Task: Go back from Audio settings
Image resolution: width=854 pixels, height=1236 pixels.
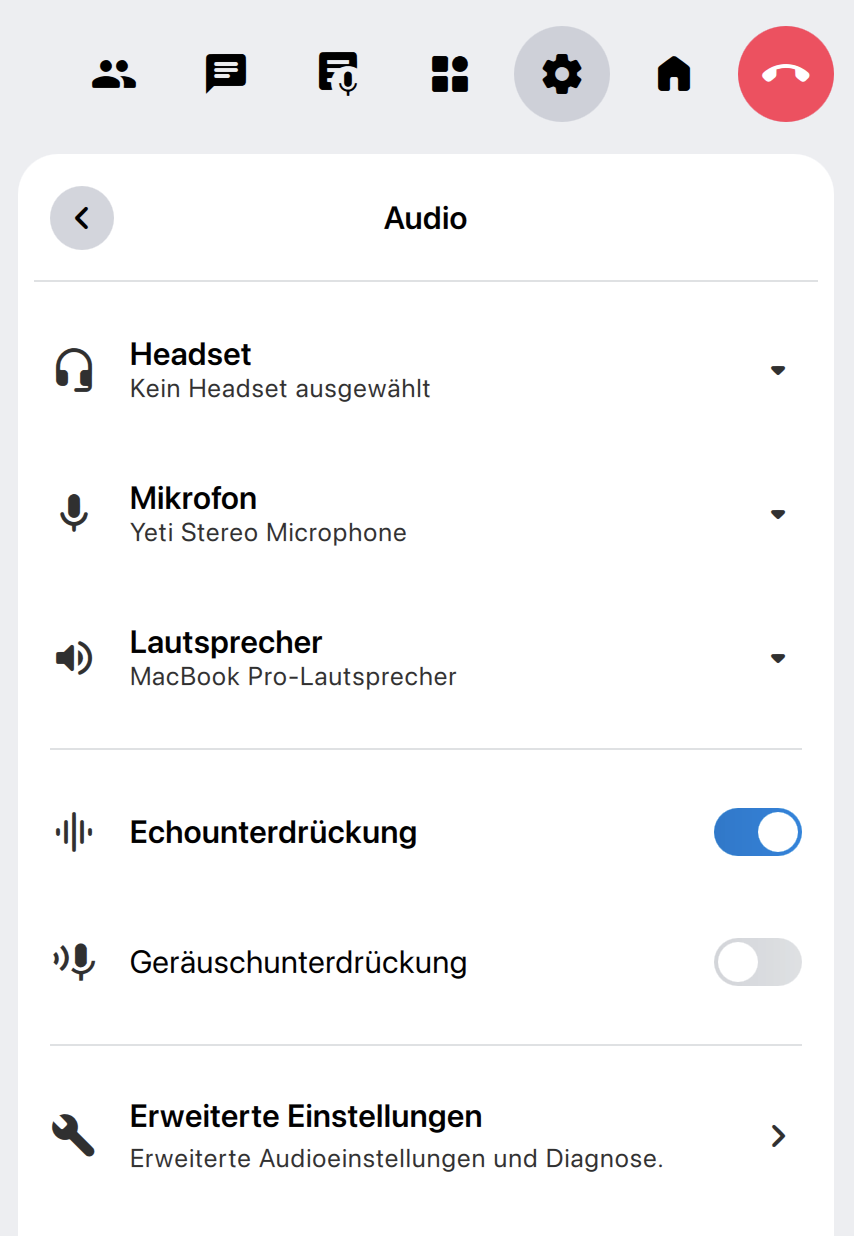Action: click(82, 218)
